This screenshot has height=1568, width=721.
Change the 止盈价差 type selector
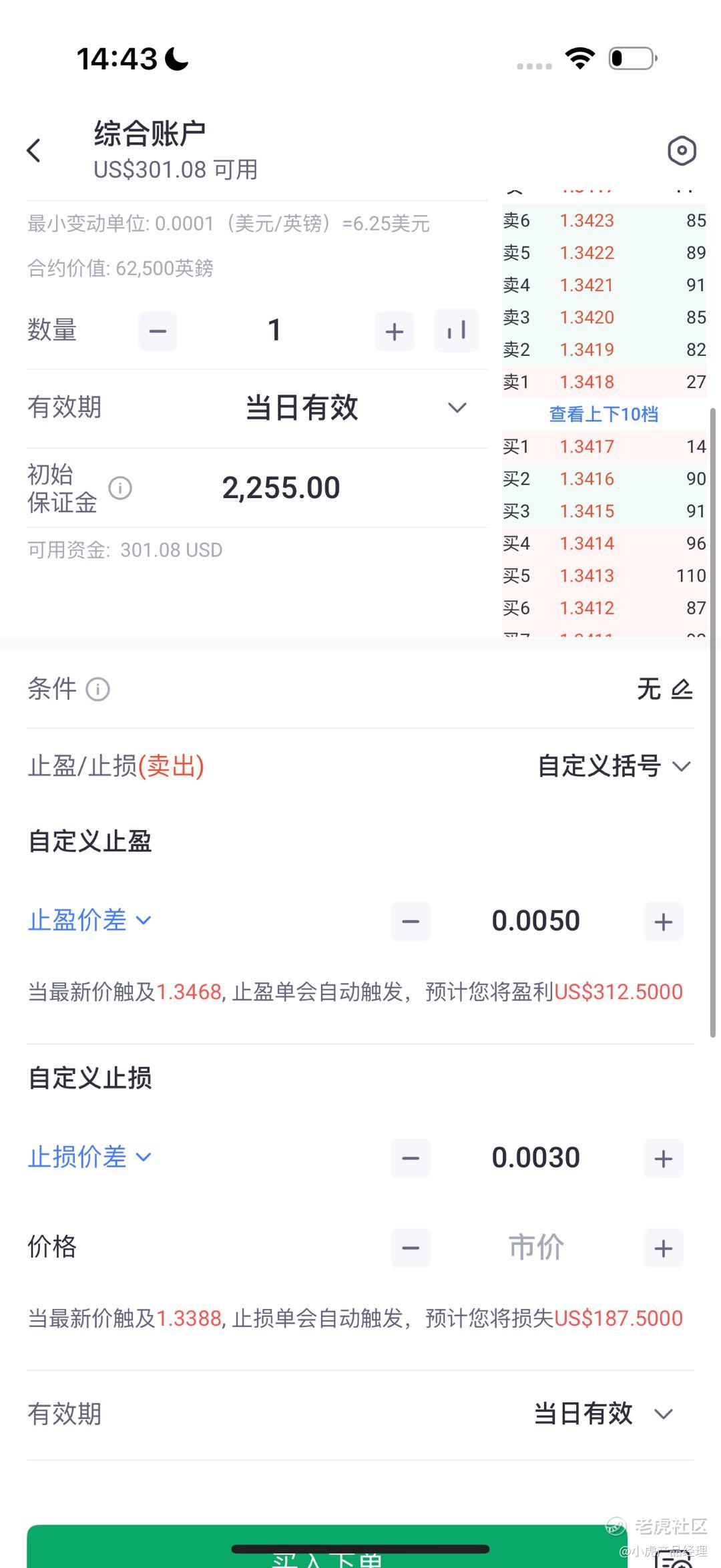point(90,920)
